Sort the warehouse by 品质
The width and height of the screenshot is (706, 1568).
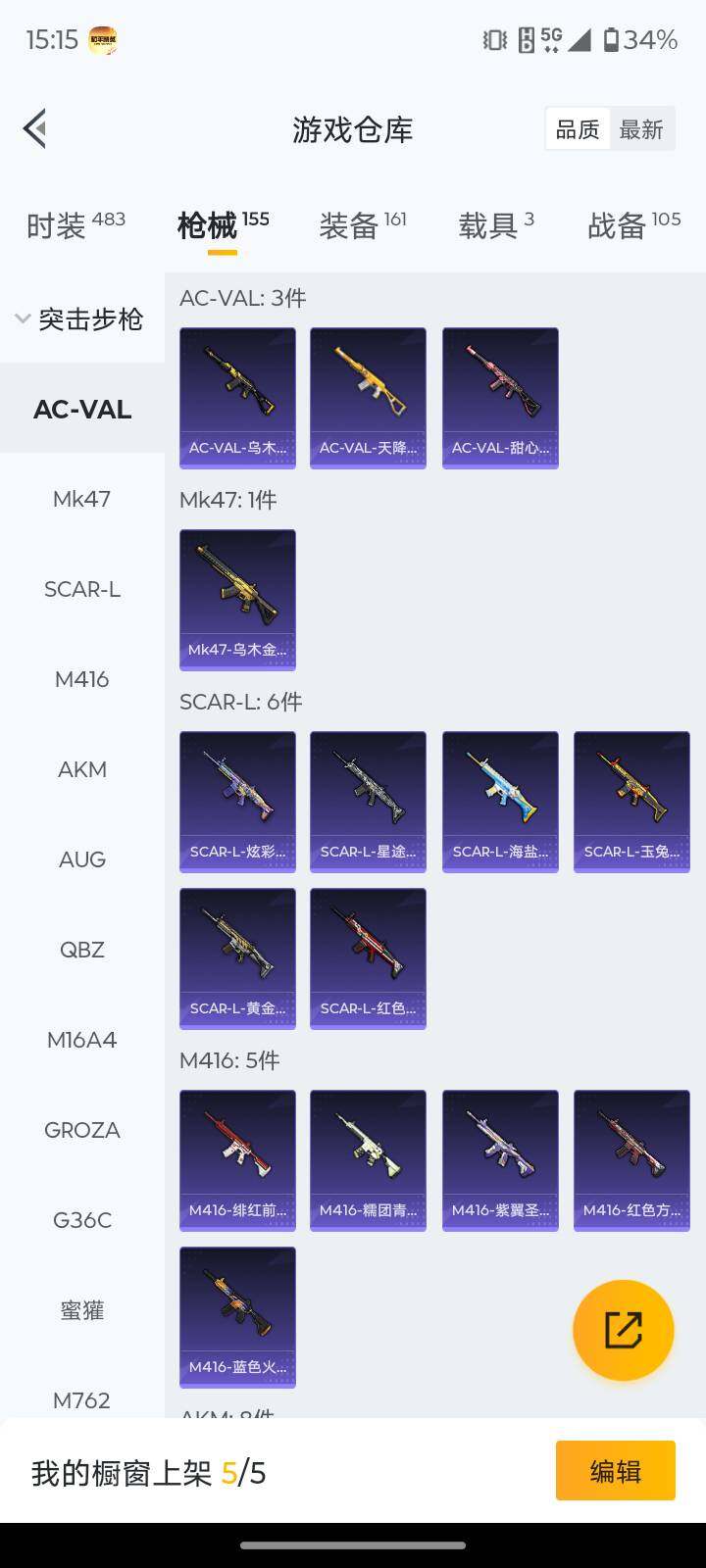click(578, 129)
